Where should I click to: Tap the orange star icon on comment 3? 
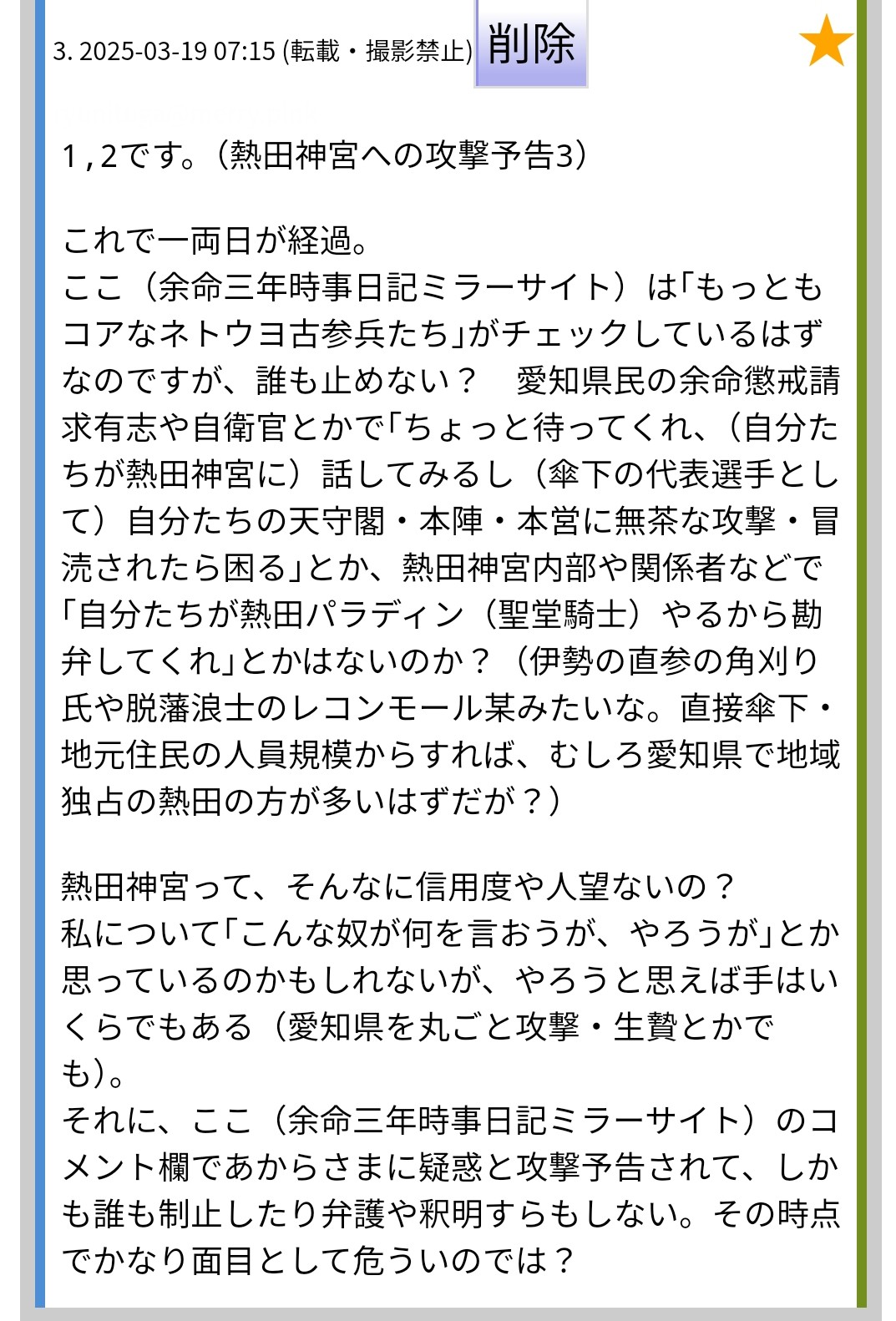pos(825,42)
